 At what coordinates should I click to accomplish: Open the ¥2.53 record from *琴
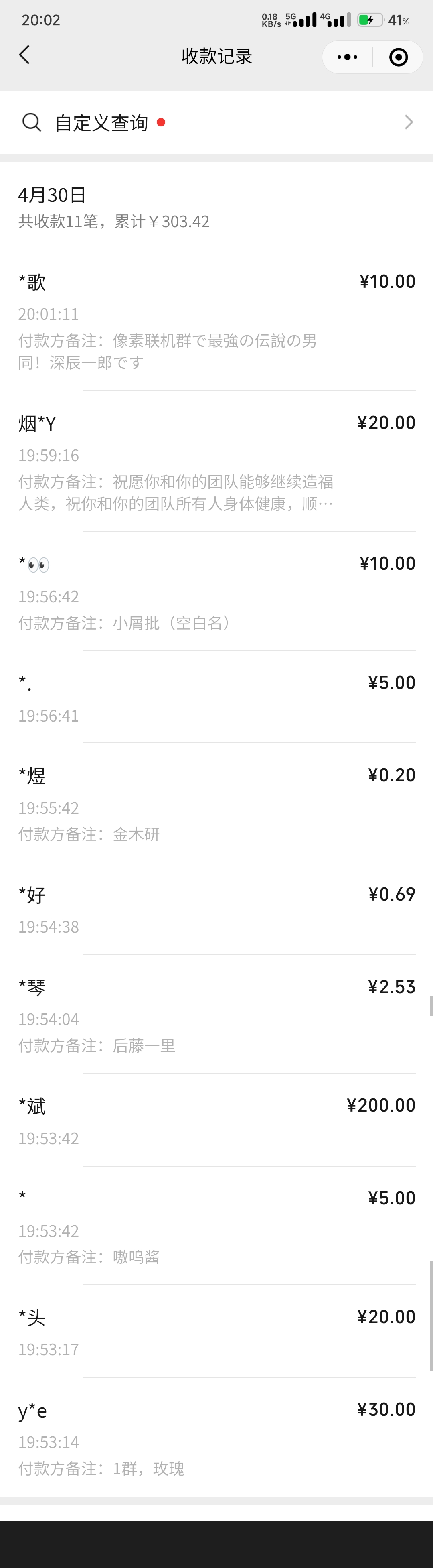[216, 1014]
